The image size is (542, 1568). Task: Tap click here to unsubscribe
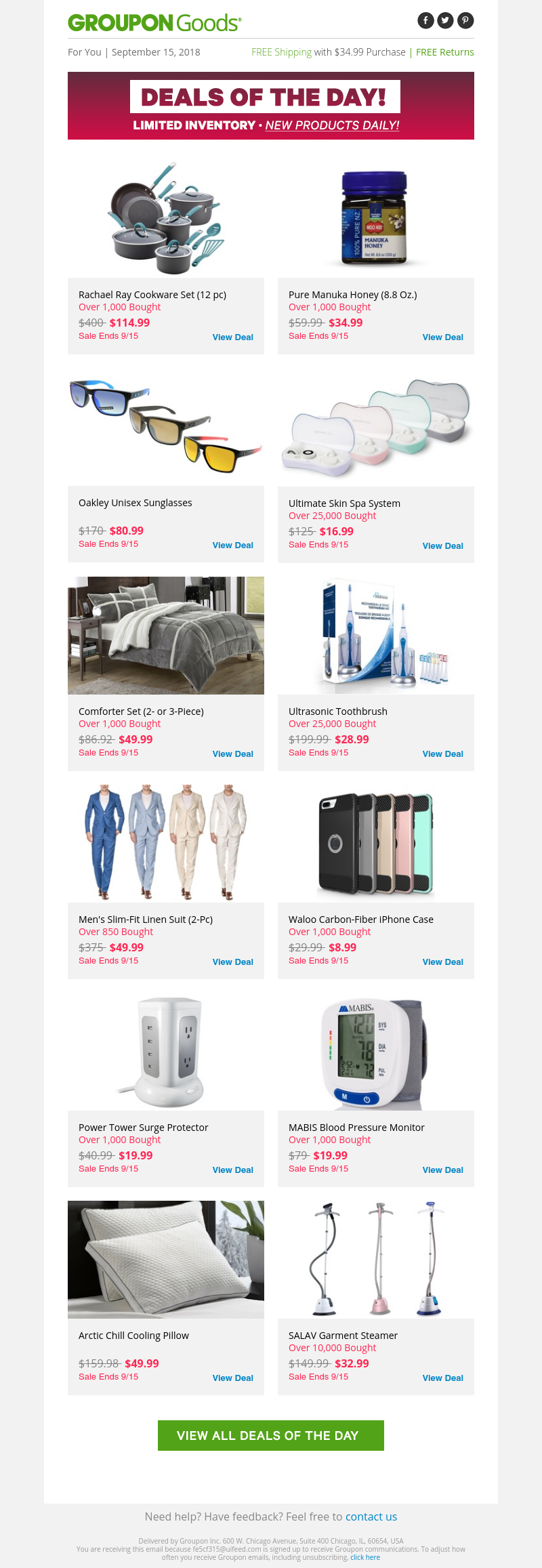point(365,1557)
